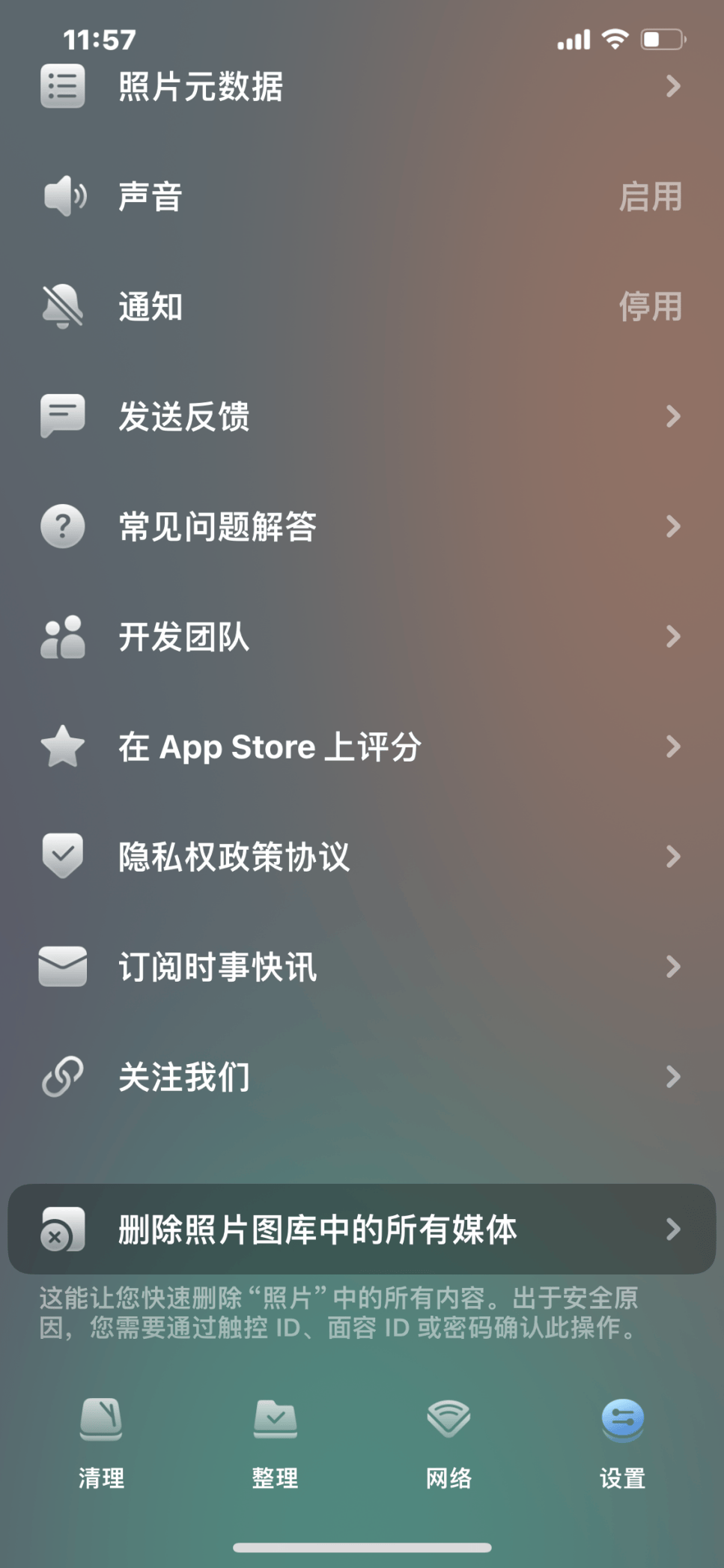
Task: Tap the star icon for App Store rating
Action: (x=63, y=746)
